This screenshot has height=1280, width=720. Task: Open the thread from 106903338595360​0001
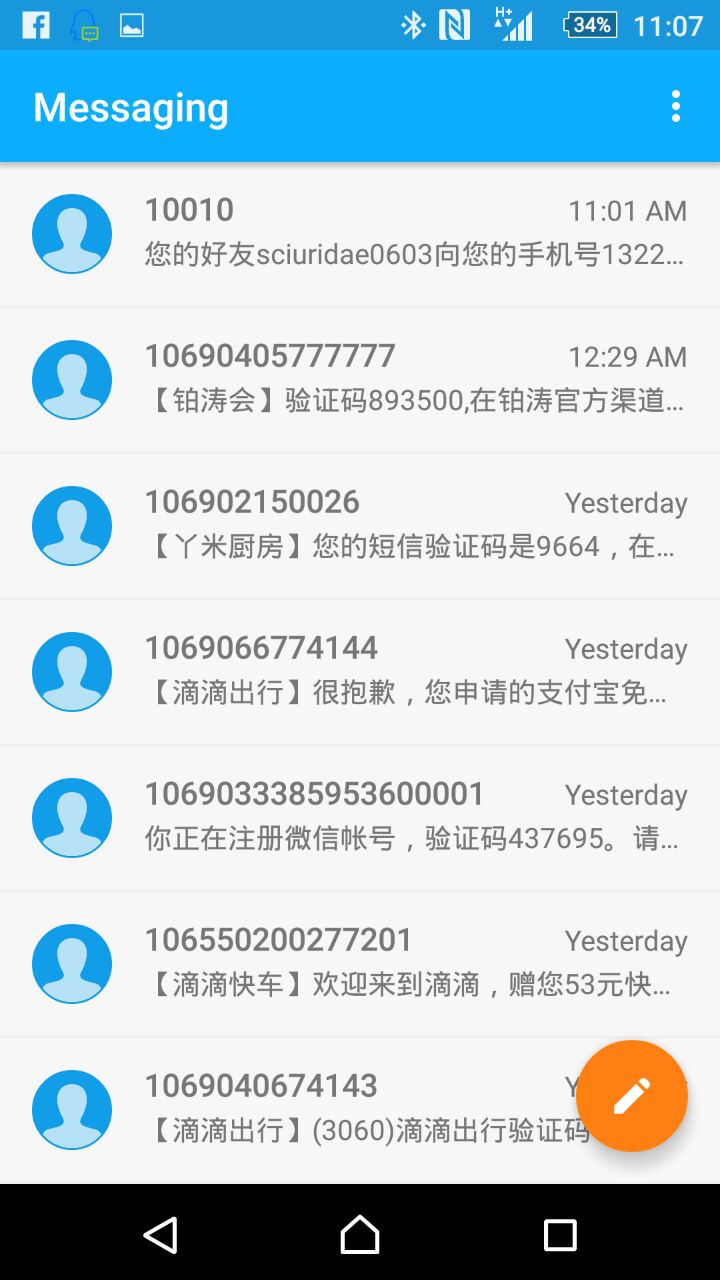tap(415, 818)
